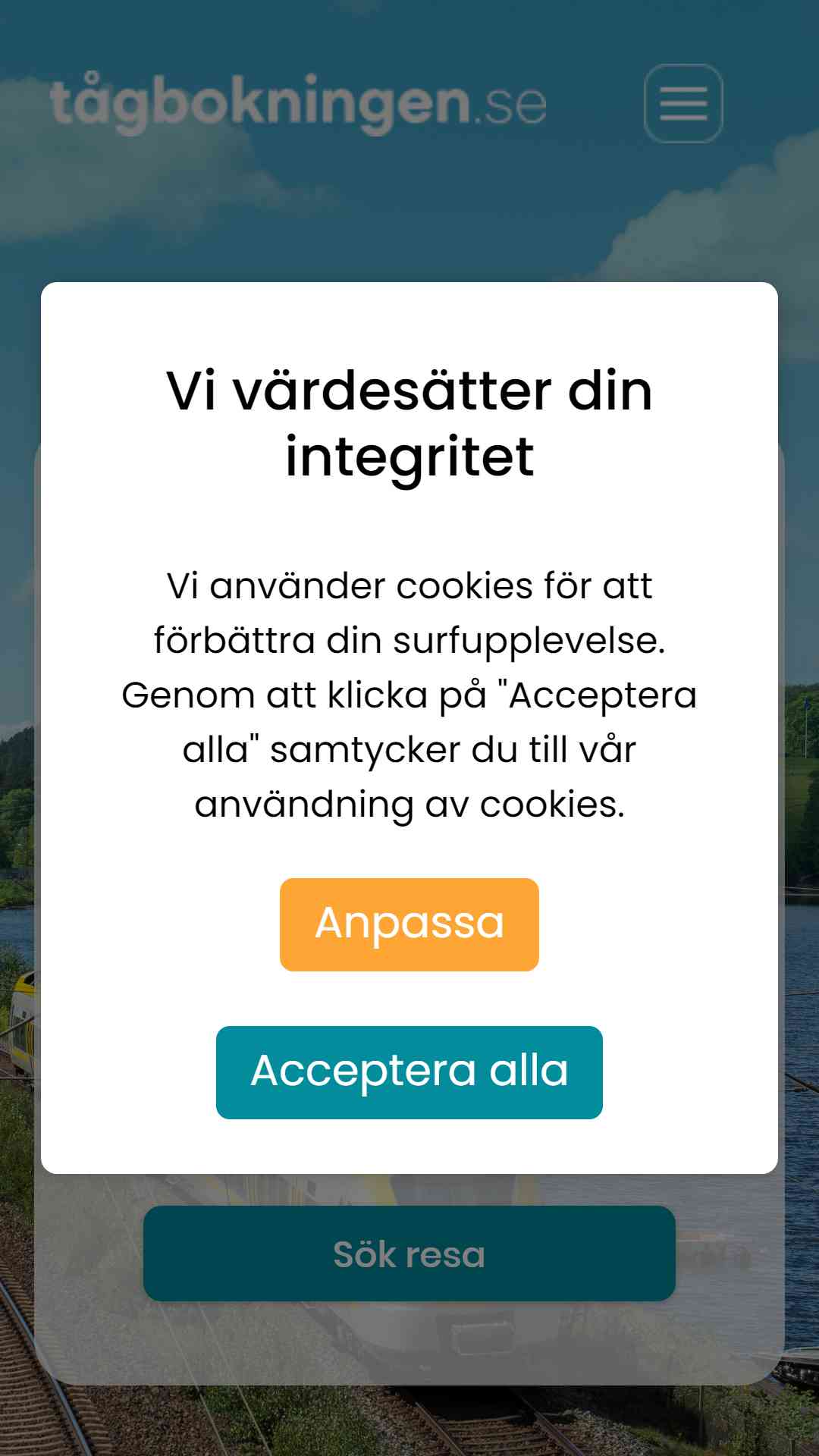Accept all cookies with Acceptera alla
819x1456 pixels.
click(409, 1072)
